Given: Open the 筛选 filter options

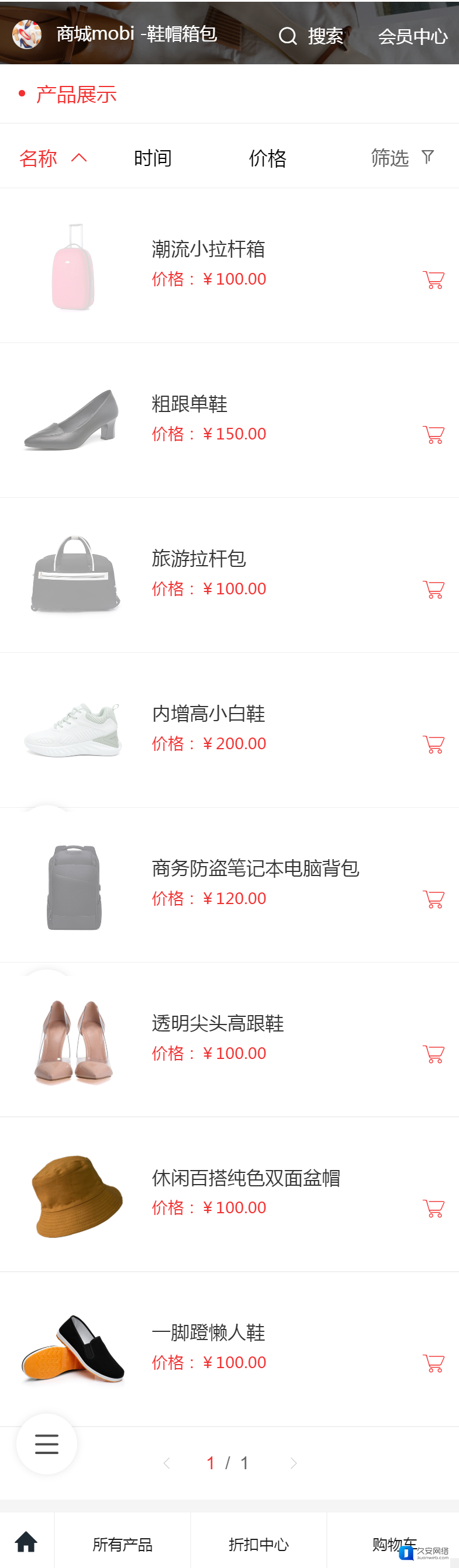Looking at the screenshot, I should point(402,158).
